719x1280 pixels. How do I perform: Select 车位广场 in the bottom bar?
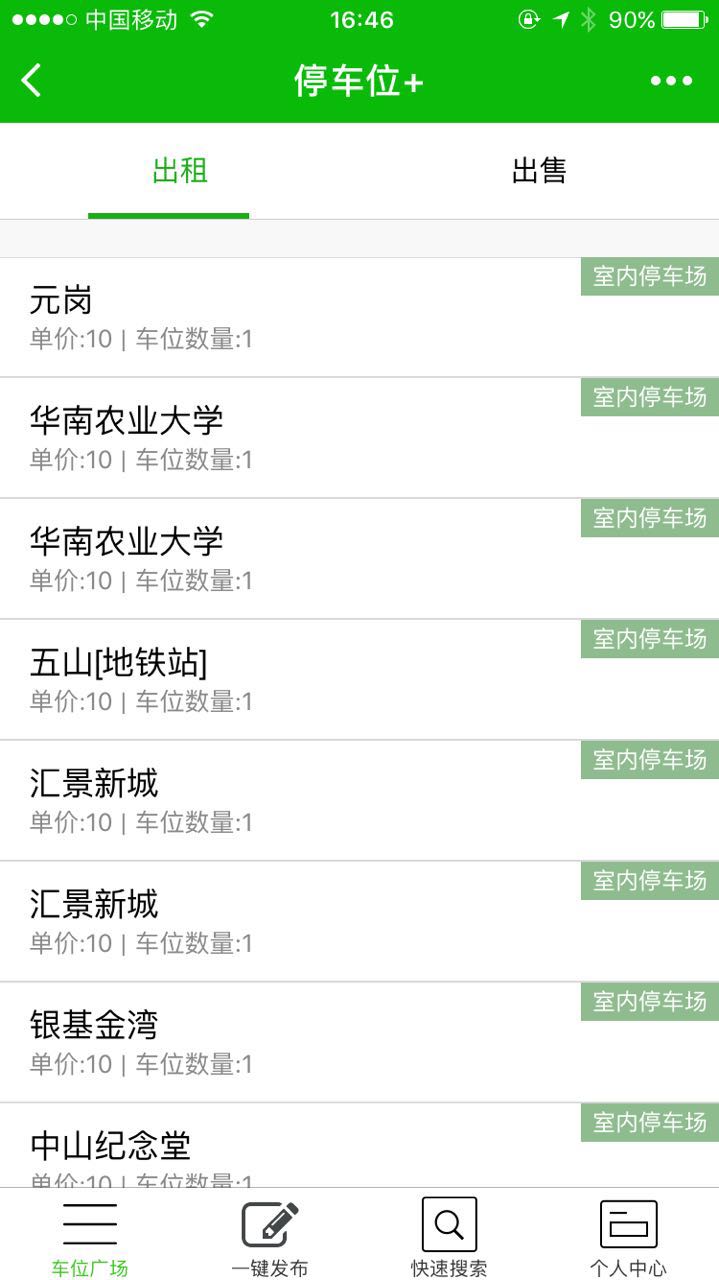pyautogui.click(x=90, y=1238)
